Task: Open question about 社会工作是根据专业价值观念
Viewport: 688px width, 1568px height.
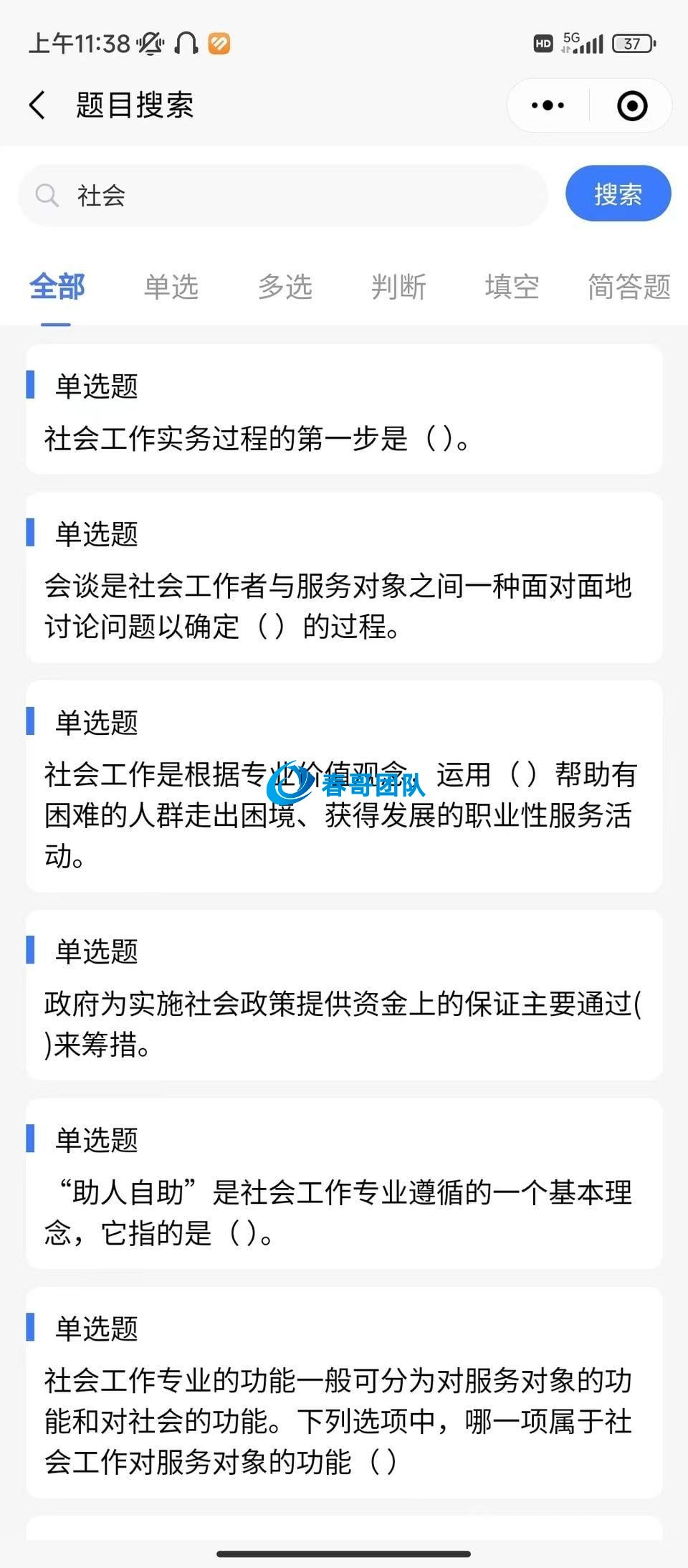Action: click(x=344, y=787)
